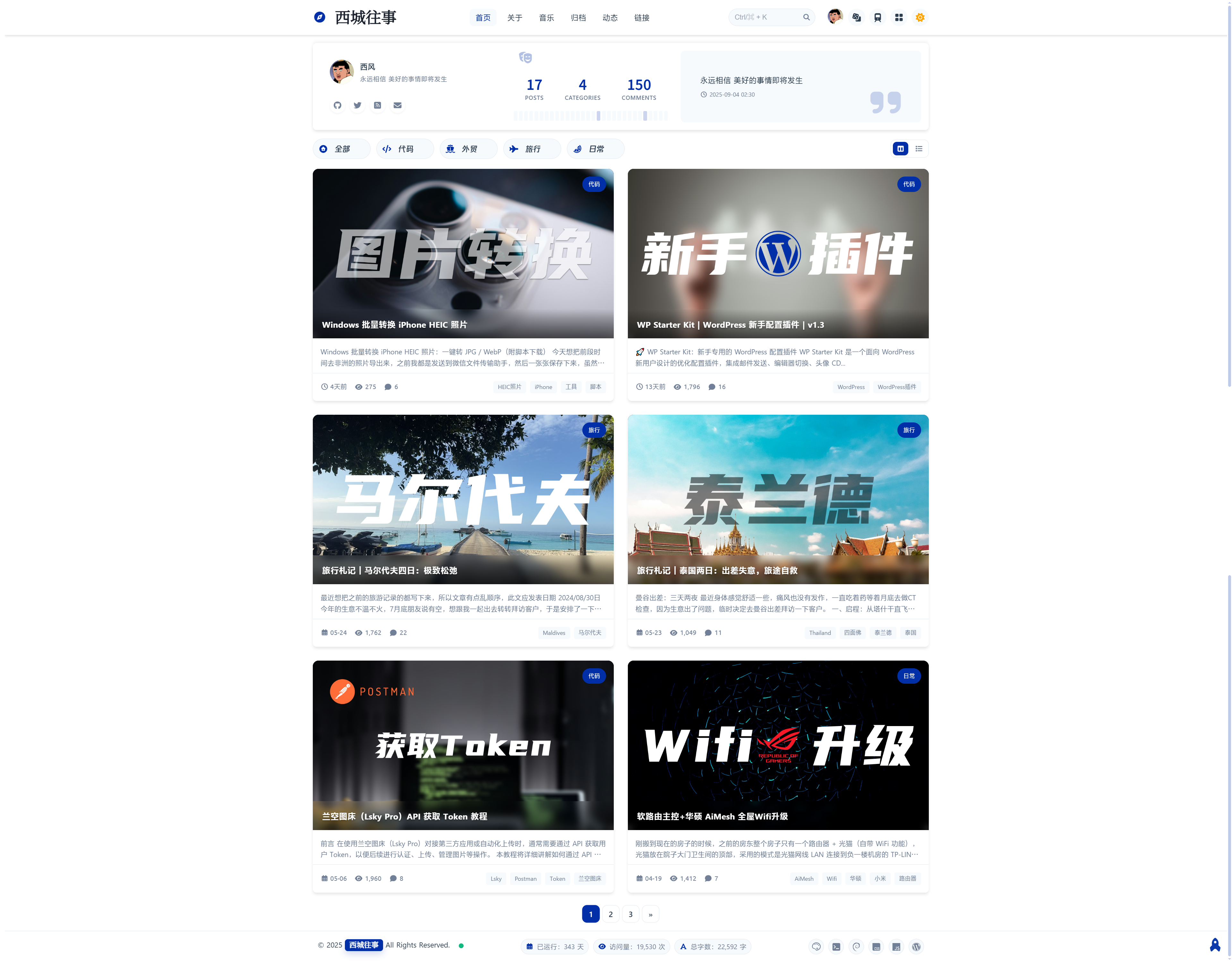This screenshot has width=1232, height=962.
Task: Select the 日常 category chip
Action: pos(595,149)
